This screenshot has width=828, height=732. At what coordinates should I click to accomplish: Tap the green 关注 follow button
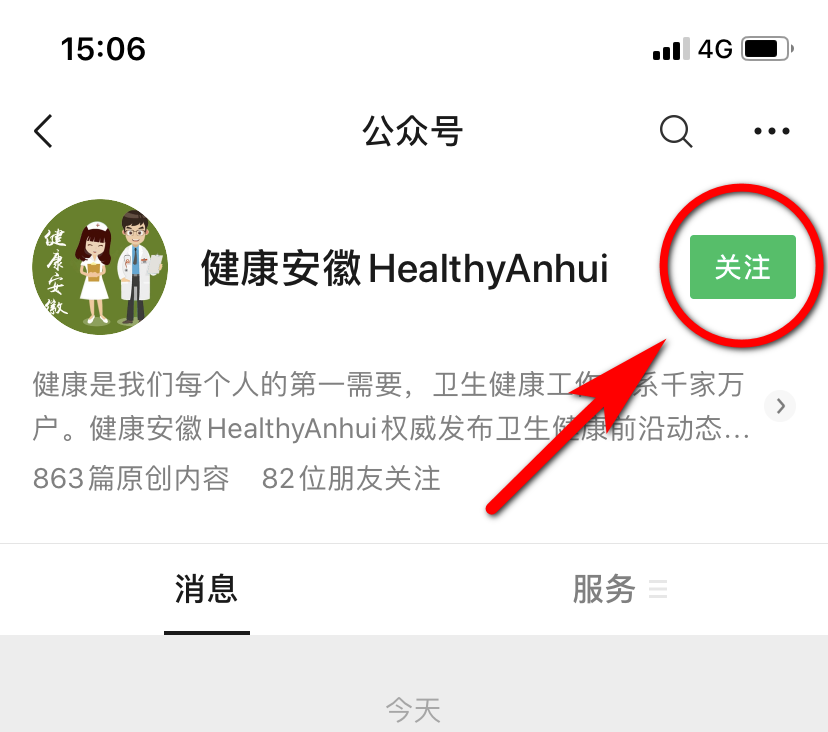tap(742, 267)
